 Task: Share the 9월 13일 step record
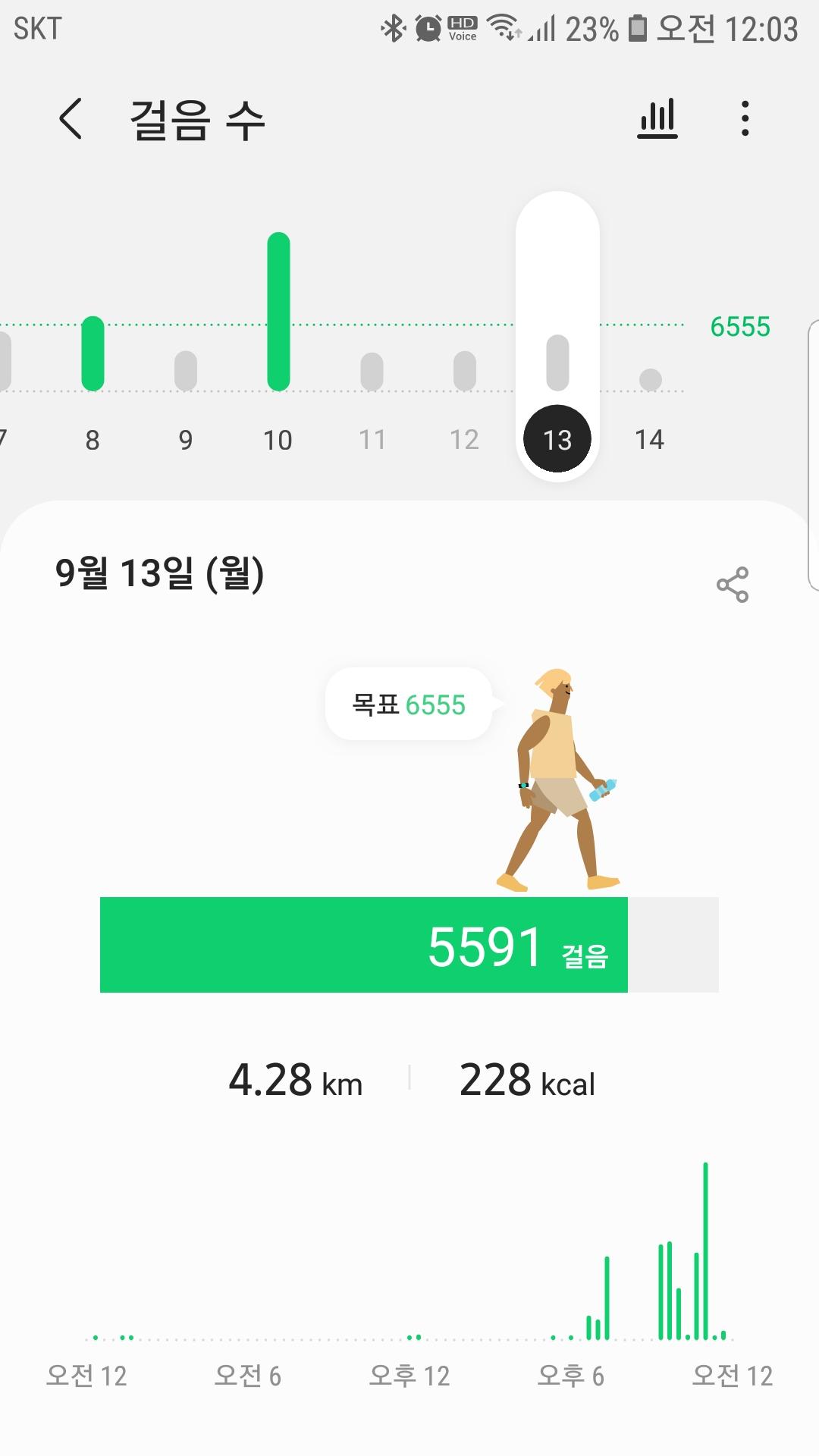pos(733,585)
